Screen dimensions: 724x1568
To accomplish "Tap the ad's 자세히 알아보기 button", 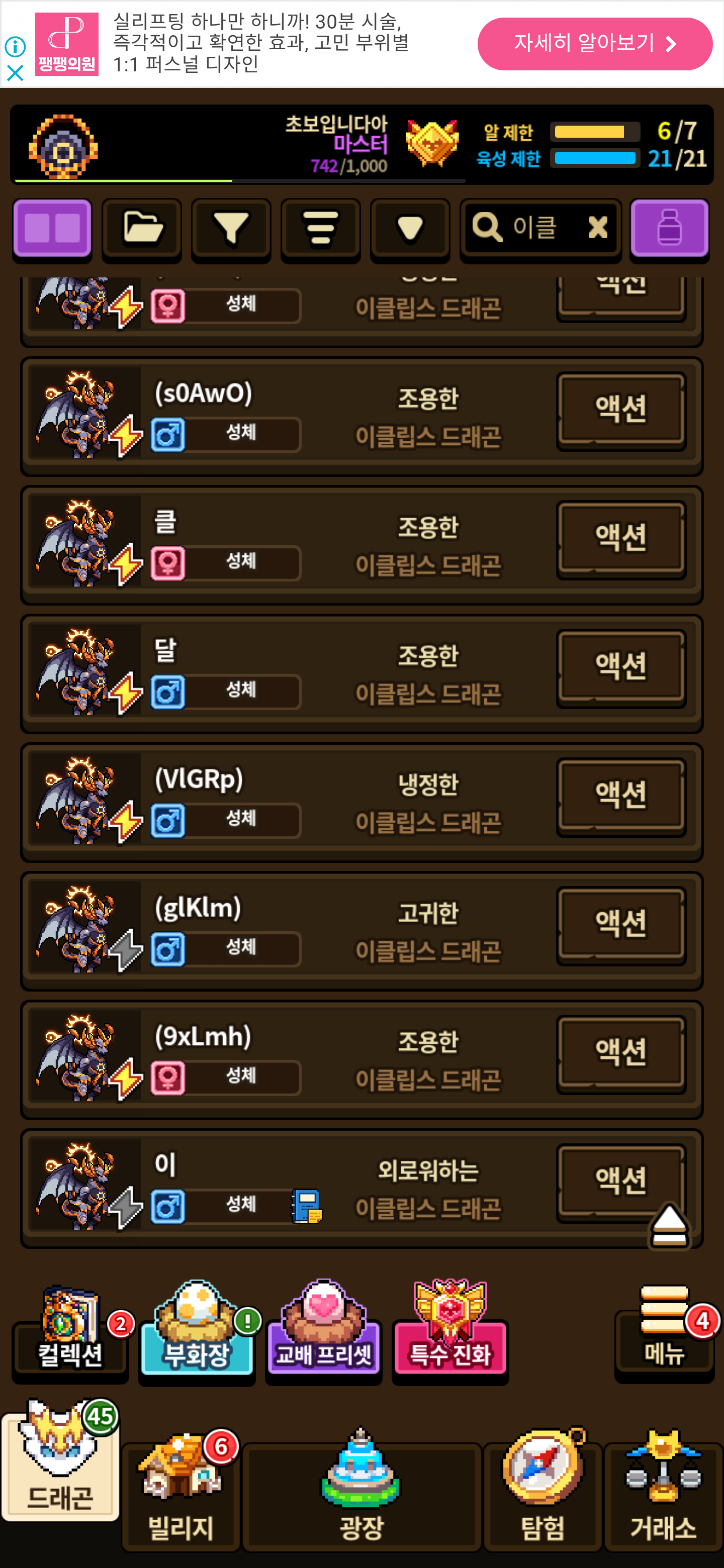I will 594,44.
